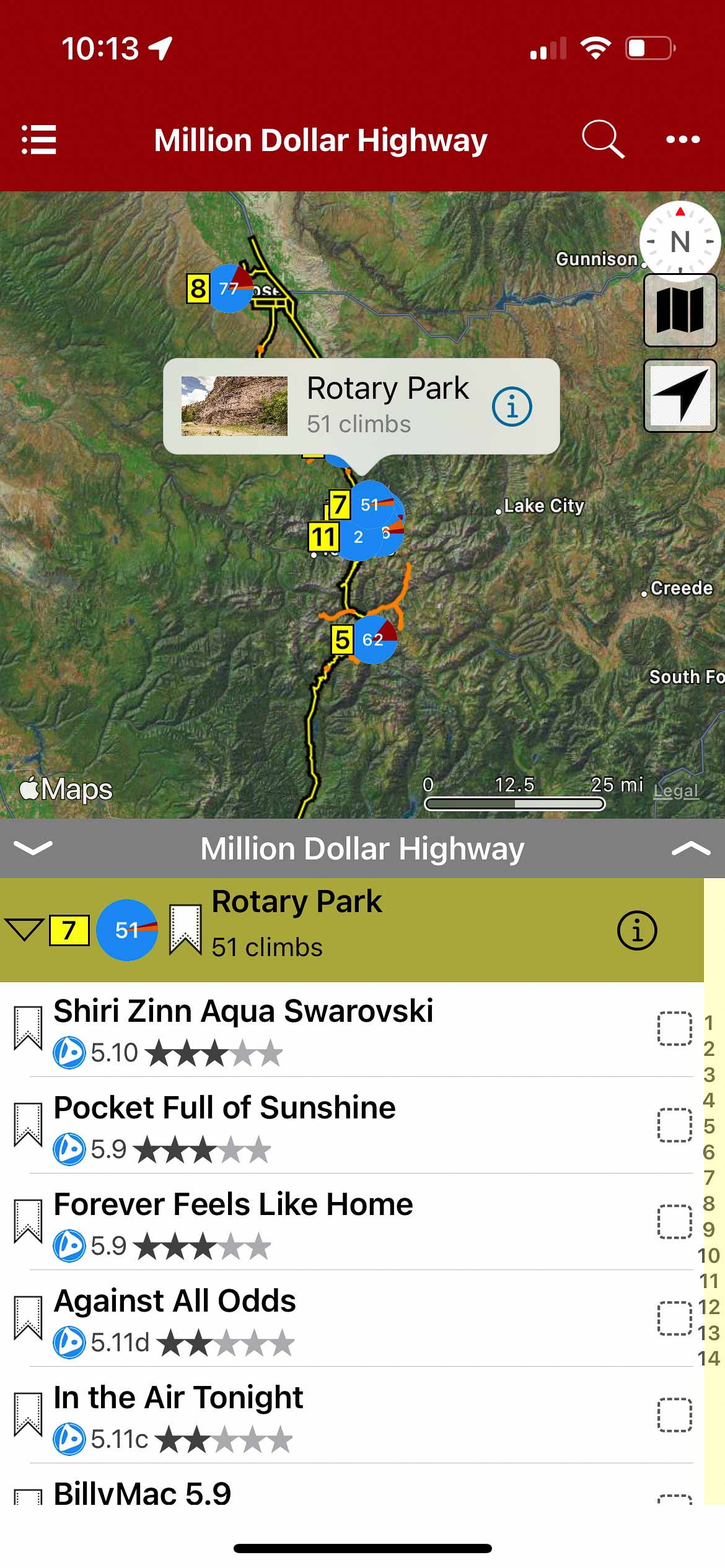725x1568 pixels.
Task: Bookmark Forever Feels Like Home
Action: point(28,1222)
